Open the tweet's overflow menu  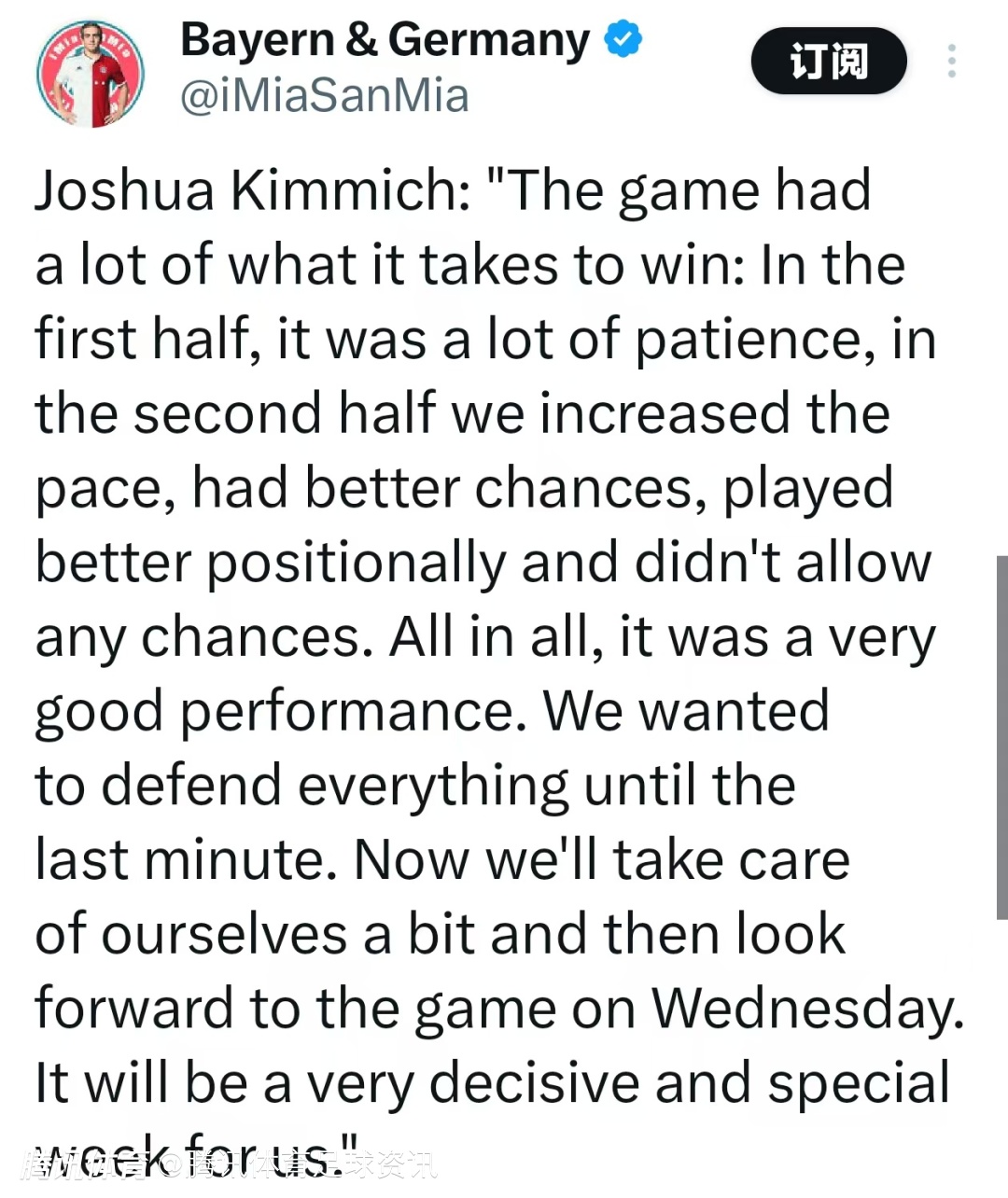951,62
